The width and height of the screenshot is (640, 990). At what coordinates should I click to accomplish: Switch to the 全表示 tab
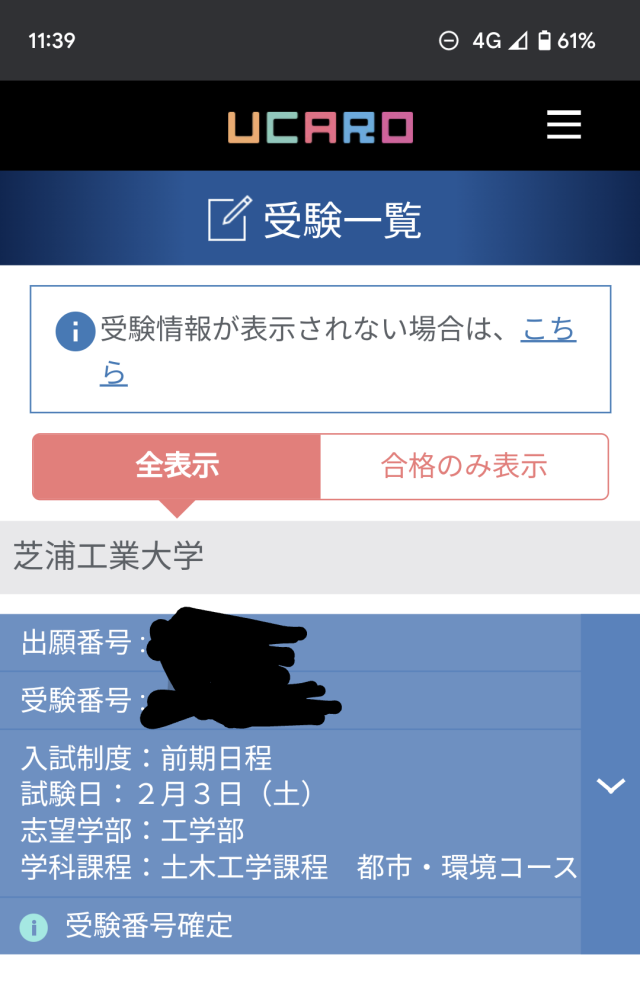pos(177,466)
